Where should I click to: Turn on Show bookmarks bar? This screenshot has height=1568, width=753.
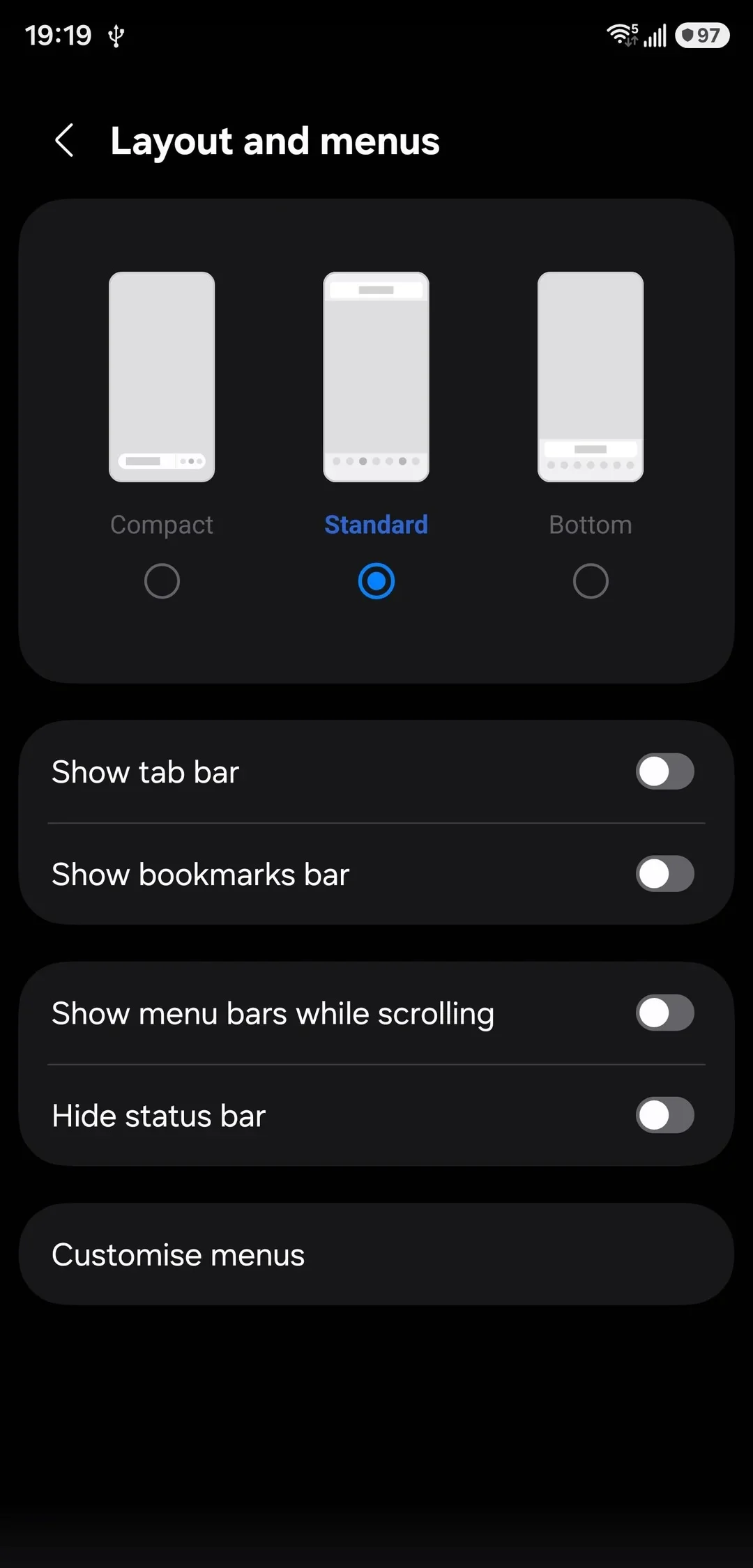[x=664, y=874]
